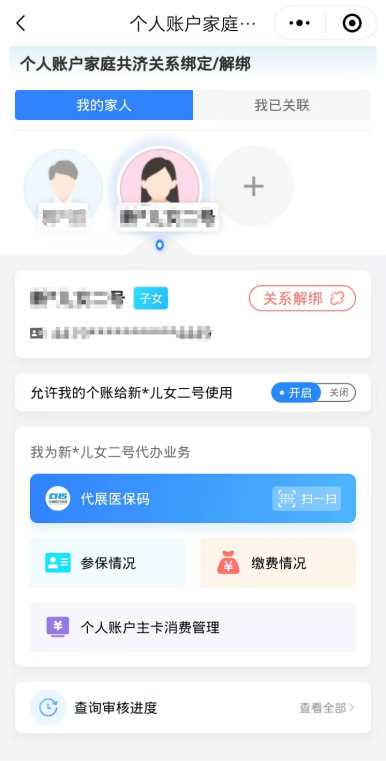This screenshot has width=386, height=761.
Task: Select the 我的家人 tab
Action: click(x=104, y=105)
